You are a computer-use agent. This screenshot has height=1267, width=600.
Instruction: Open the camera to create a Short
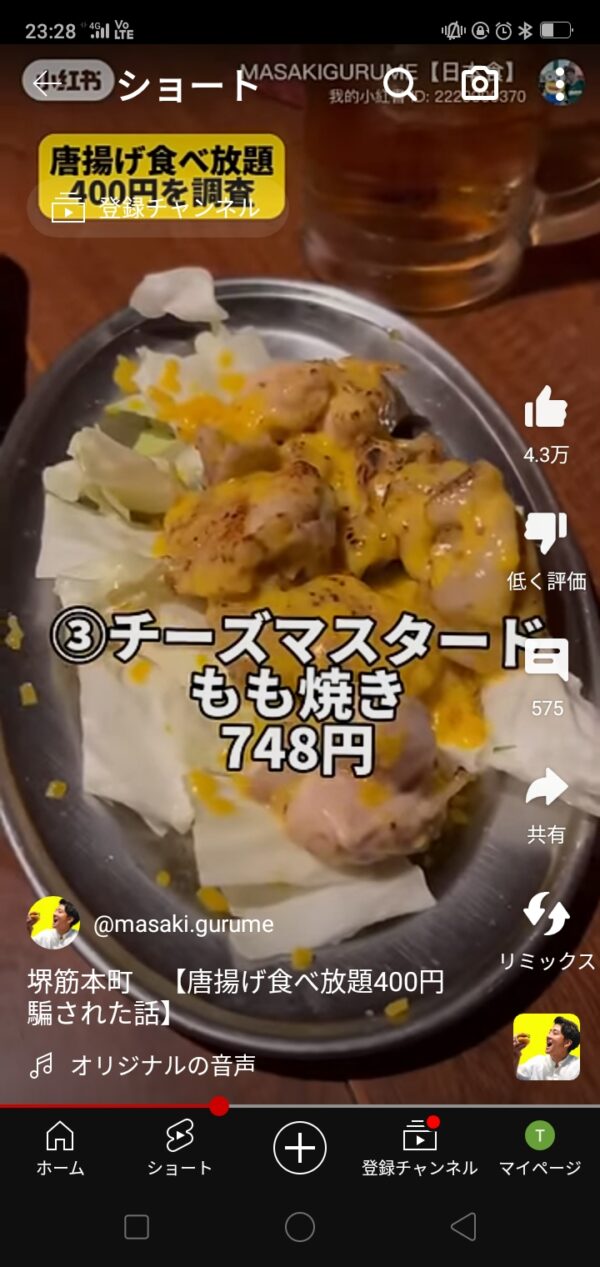[x=480, y=85]
